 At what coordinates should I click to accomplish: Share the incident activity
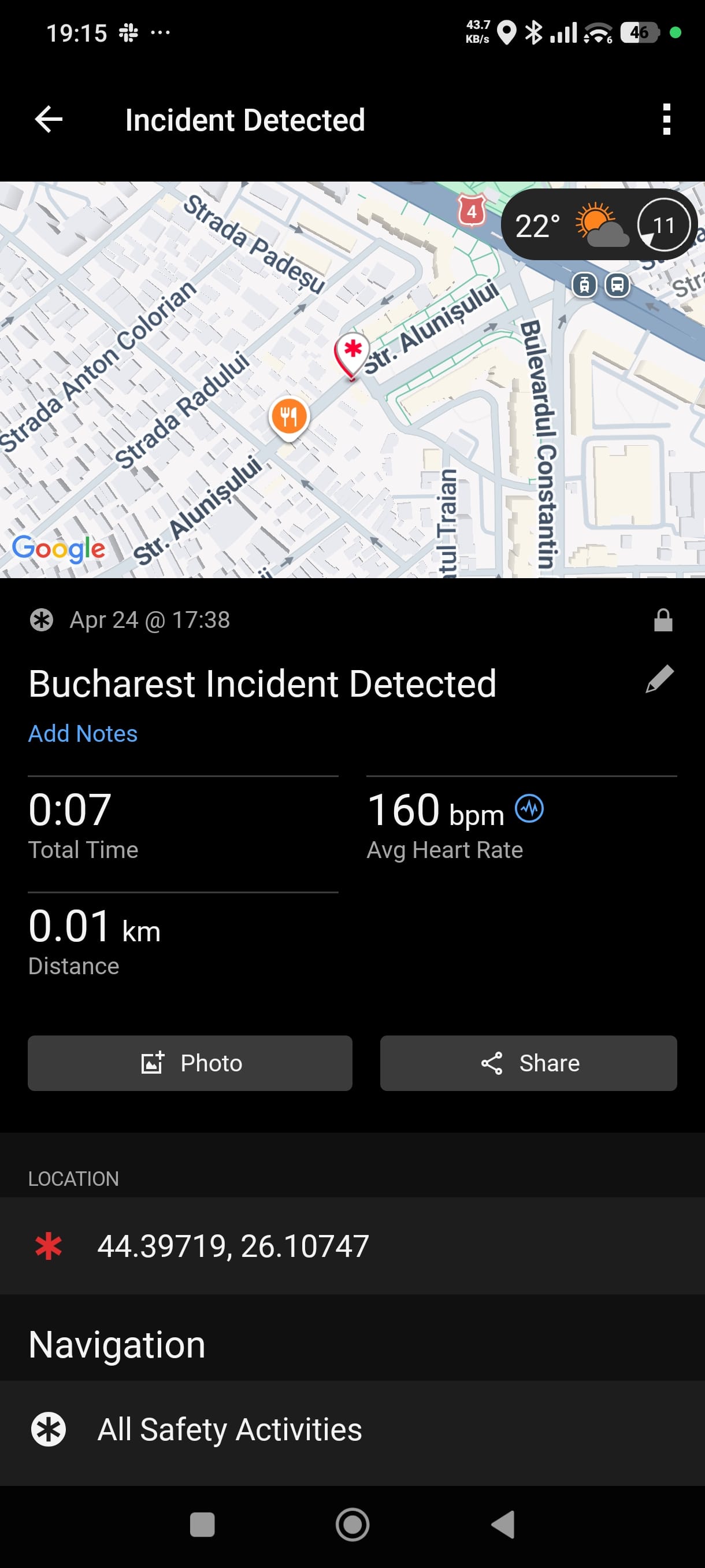[x=528, y=1063]
